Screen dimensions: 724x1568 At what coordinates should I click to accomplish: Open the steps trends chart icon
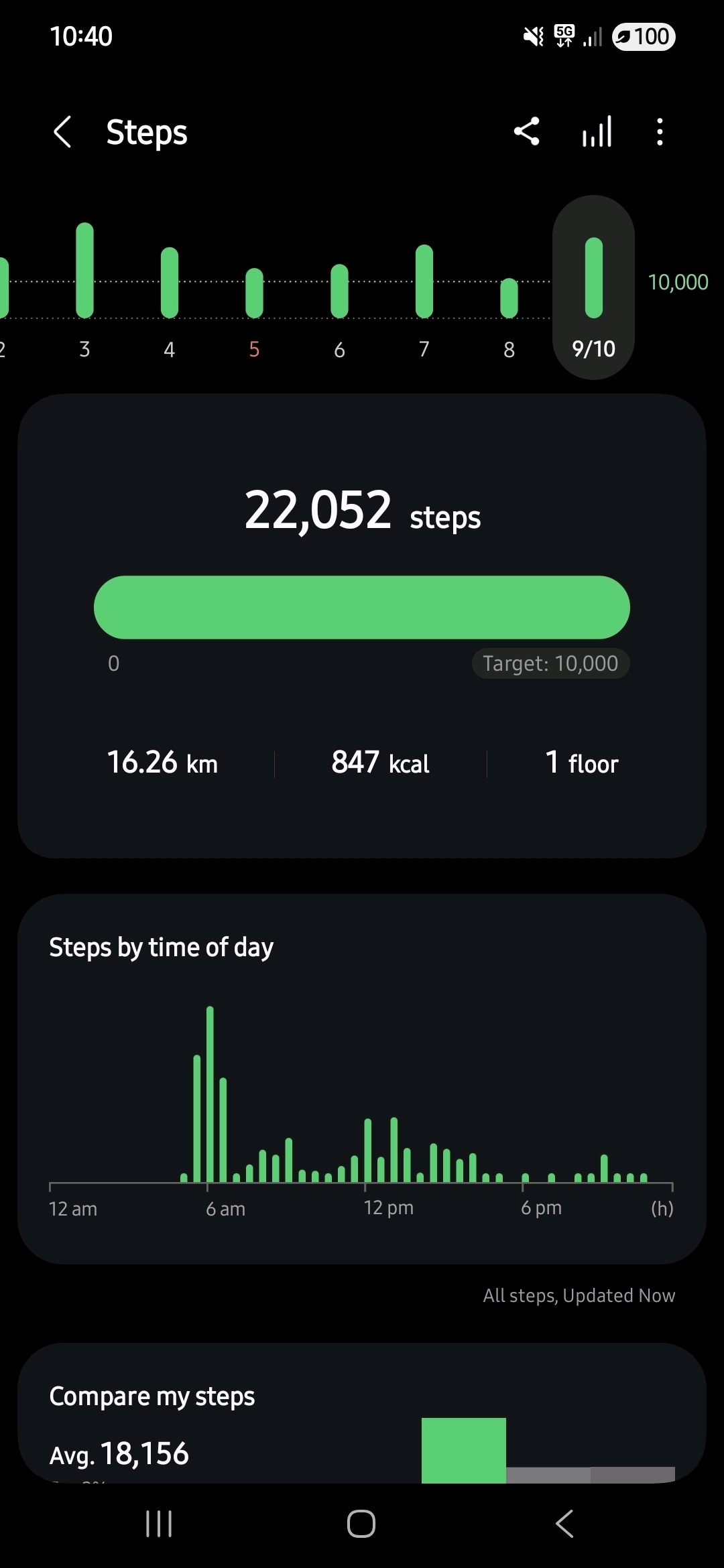click(x=597, y=131)
